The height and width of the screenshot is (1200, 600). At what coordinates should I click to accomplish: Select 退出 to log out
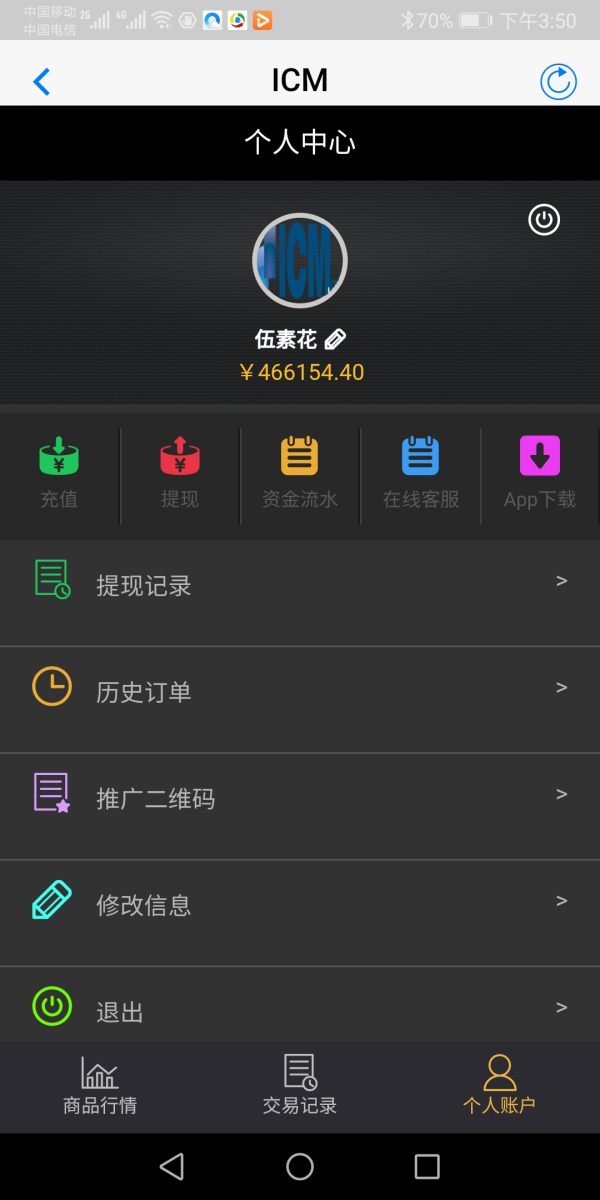(300, 1010)
